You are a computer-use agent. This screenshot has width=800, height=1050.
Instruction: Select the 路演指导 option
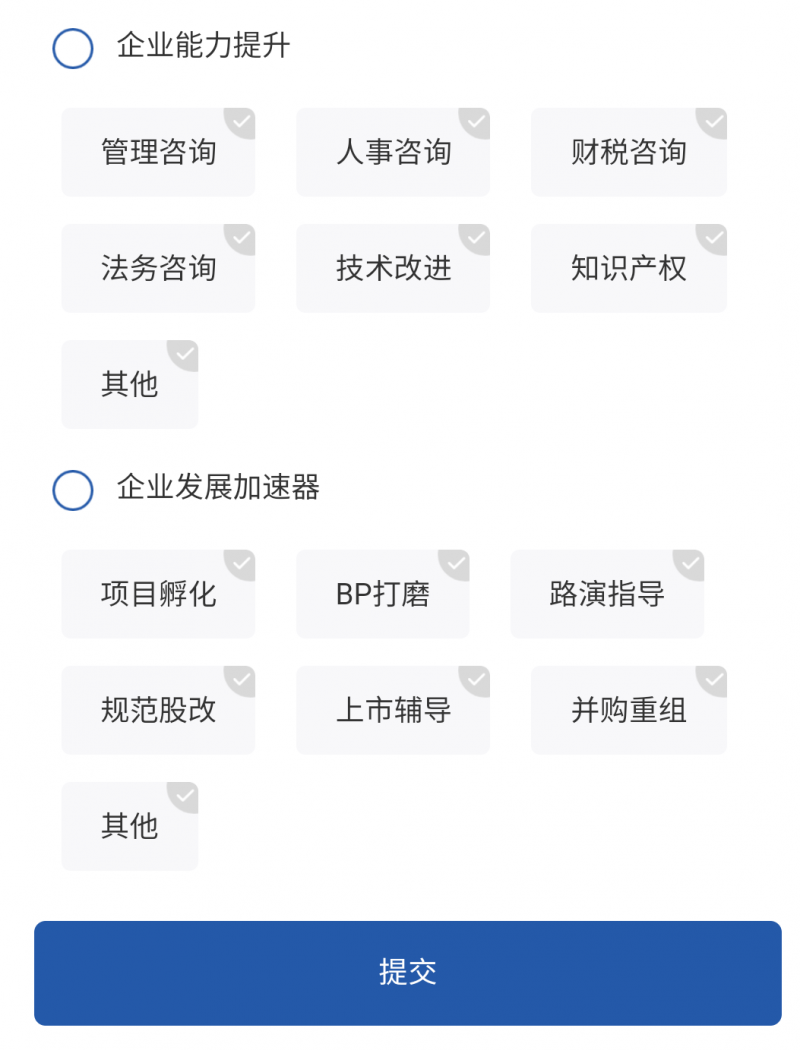606,594
